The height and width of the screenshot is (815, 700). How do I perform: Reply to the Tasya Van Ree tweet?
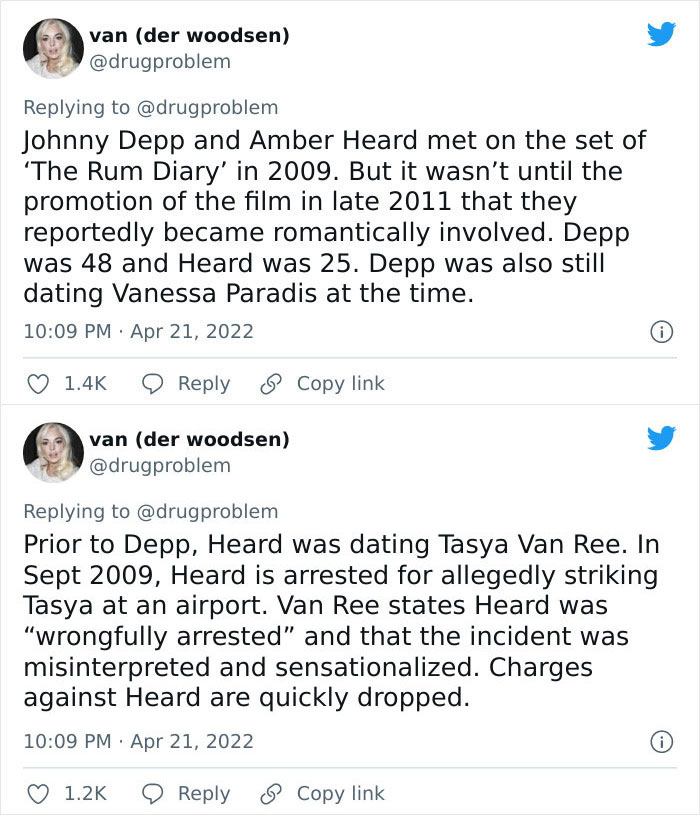pos(186,793)
